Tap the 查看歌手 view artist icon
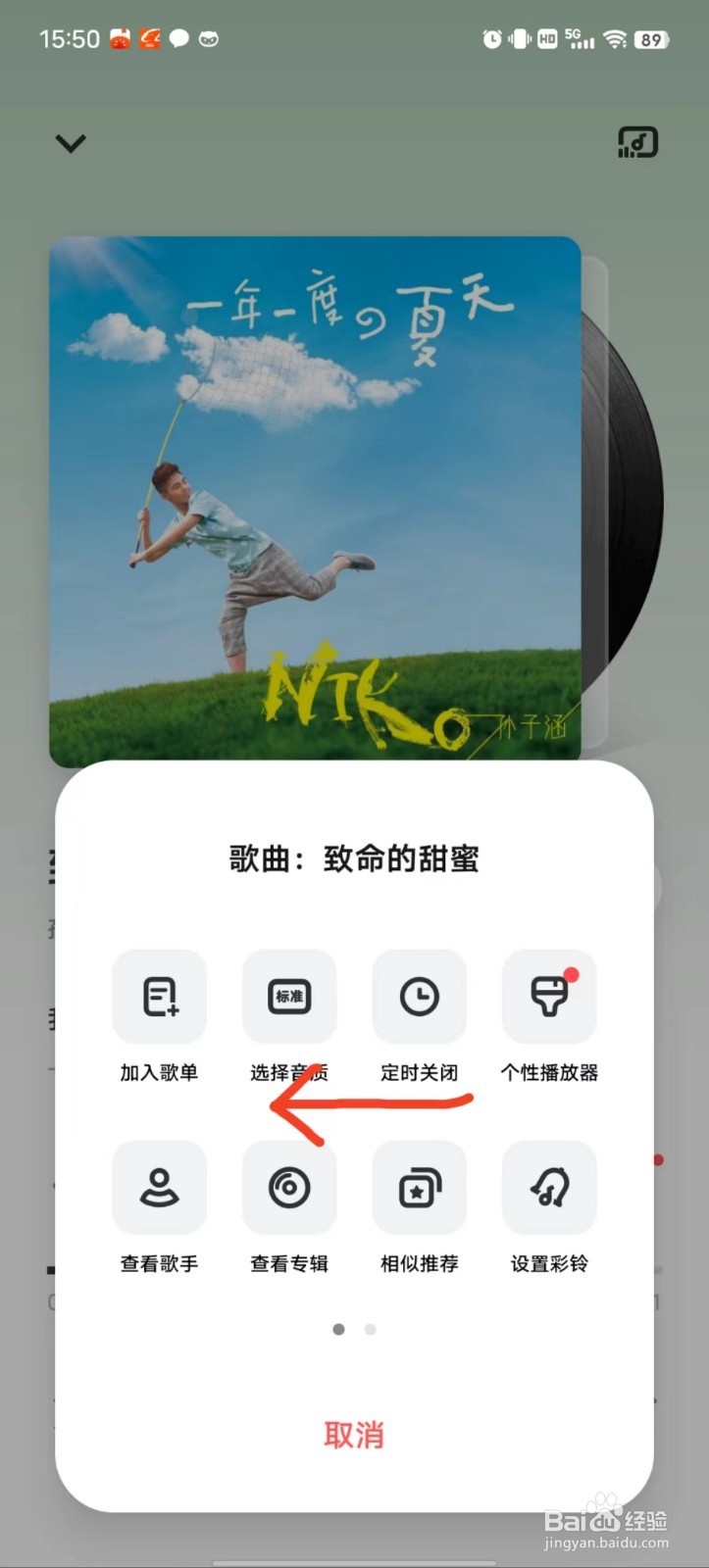This screenshot has height=1568, width=709. tap(159, 1188)
